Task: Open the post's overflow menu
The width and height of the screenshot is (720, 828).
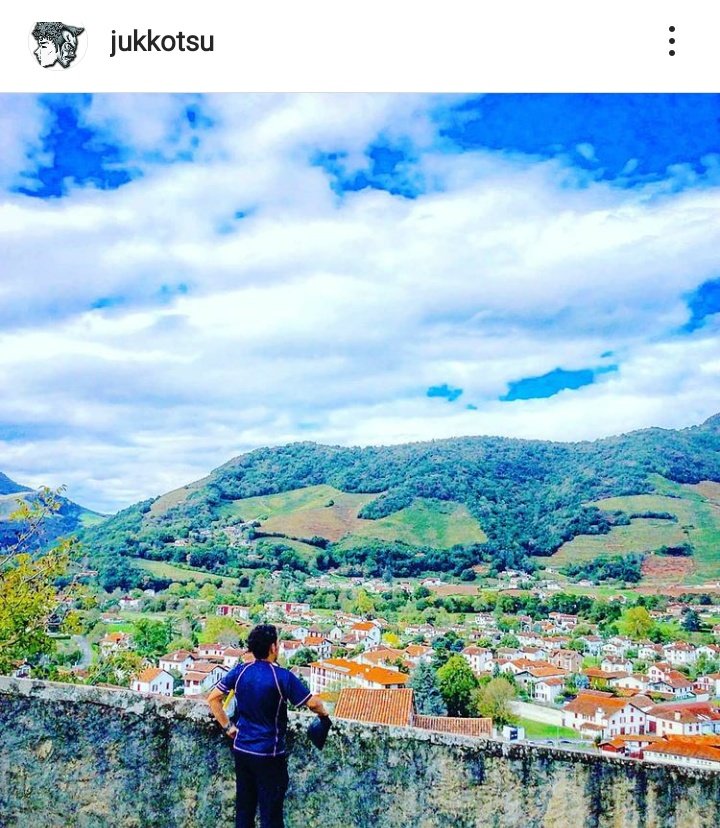Action: [x=671, y=41]
